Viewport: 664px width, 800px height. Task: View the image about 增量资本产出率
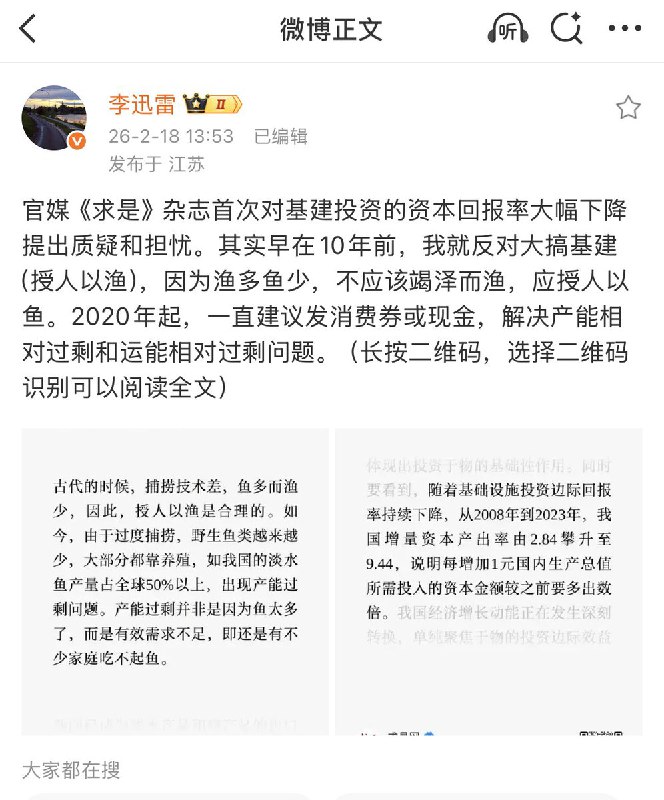pos(488,581)
